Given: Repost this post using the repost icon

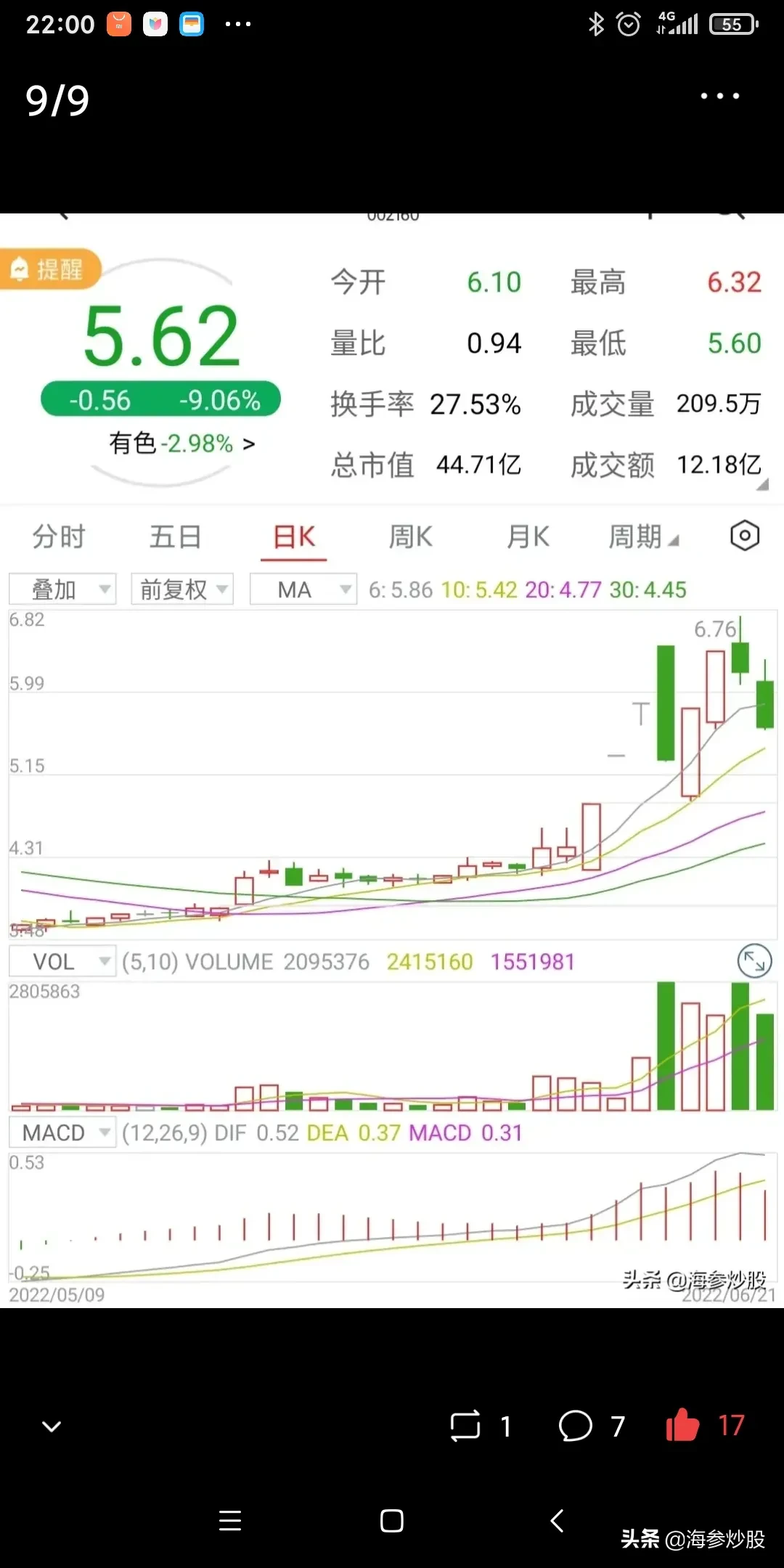Looking at the screenshot, I should click(x=465, y=1426).
